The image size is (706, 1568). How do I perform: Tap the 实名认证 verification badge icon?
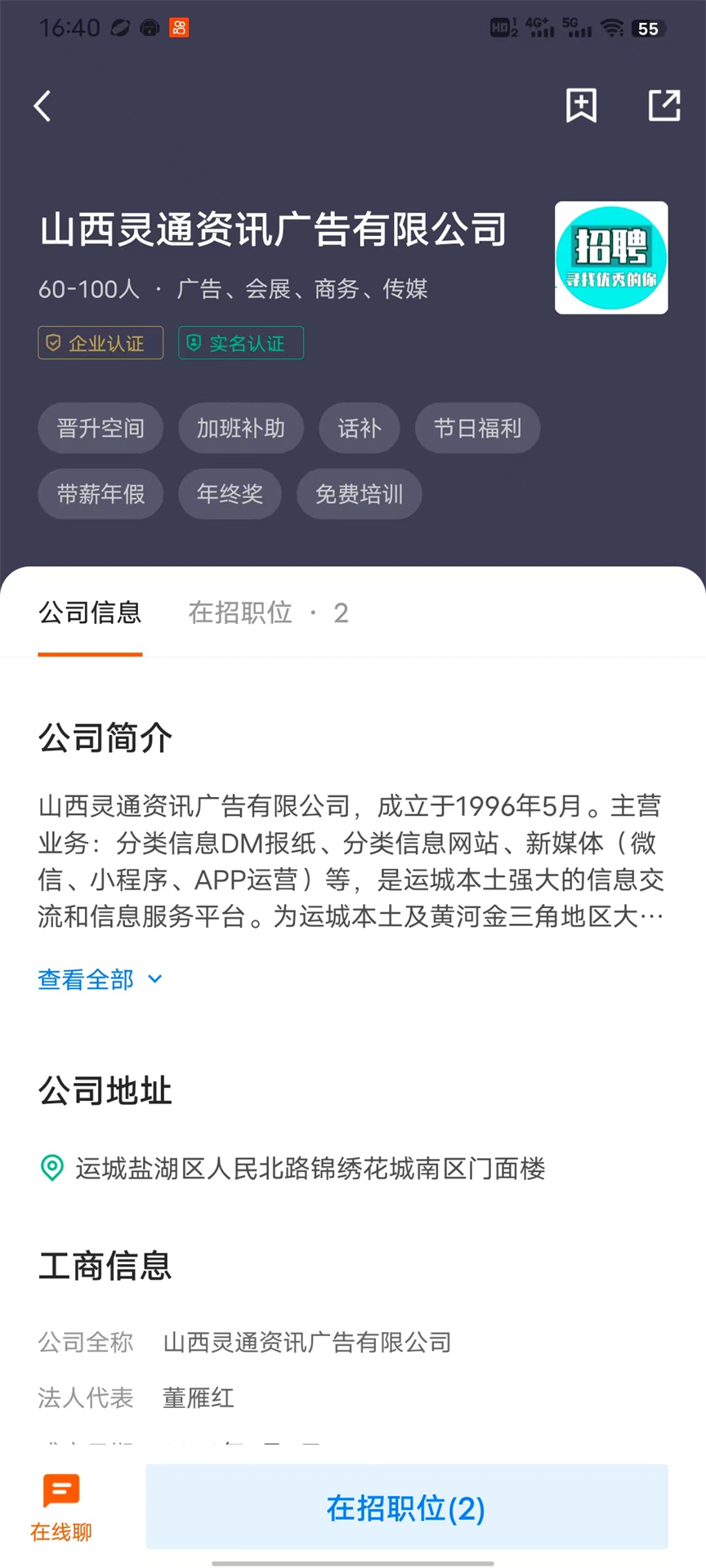(x=194, y=343)
